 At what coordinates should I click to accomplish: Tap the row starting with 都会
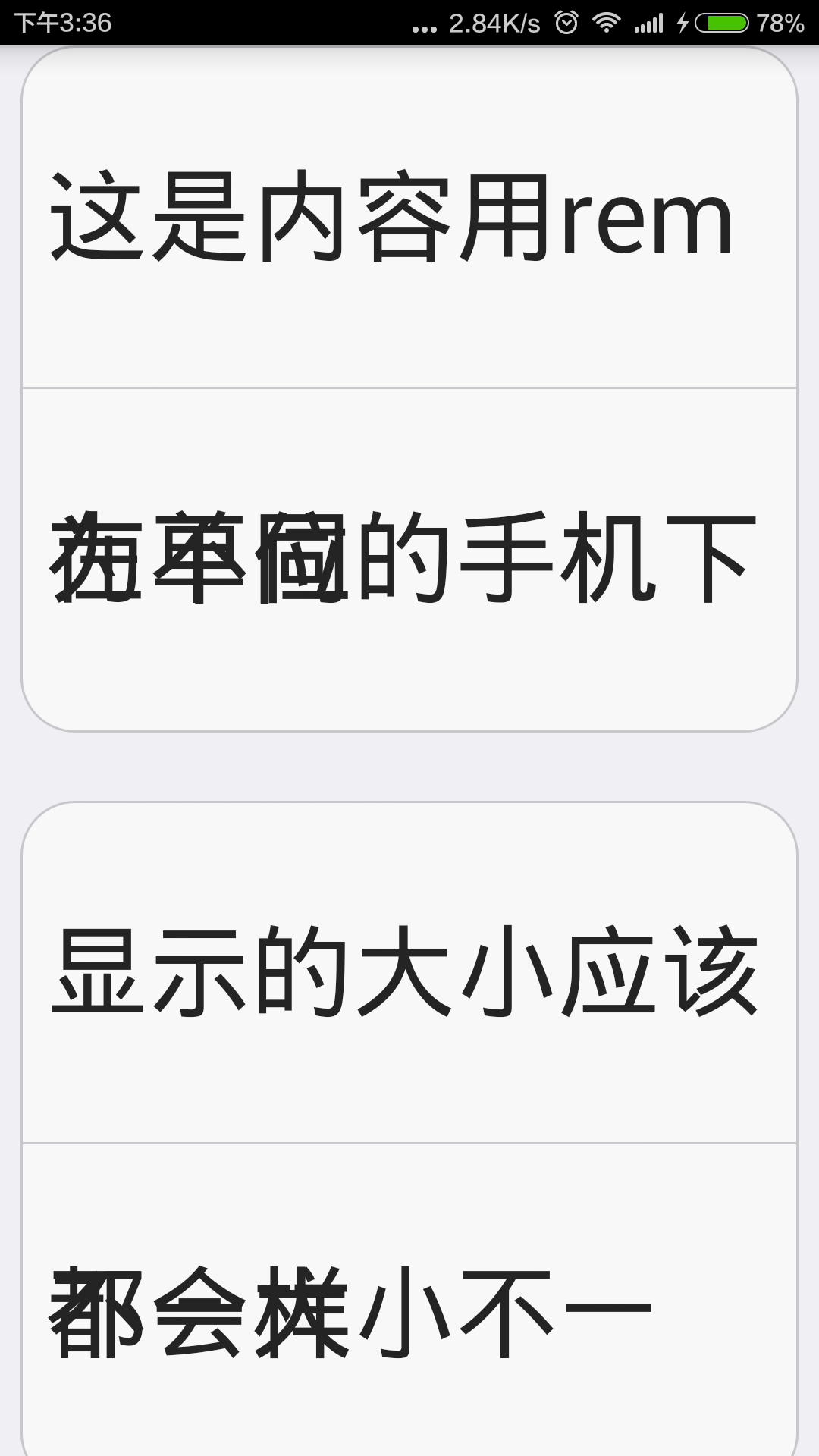point(409,1312)
